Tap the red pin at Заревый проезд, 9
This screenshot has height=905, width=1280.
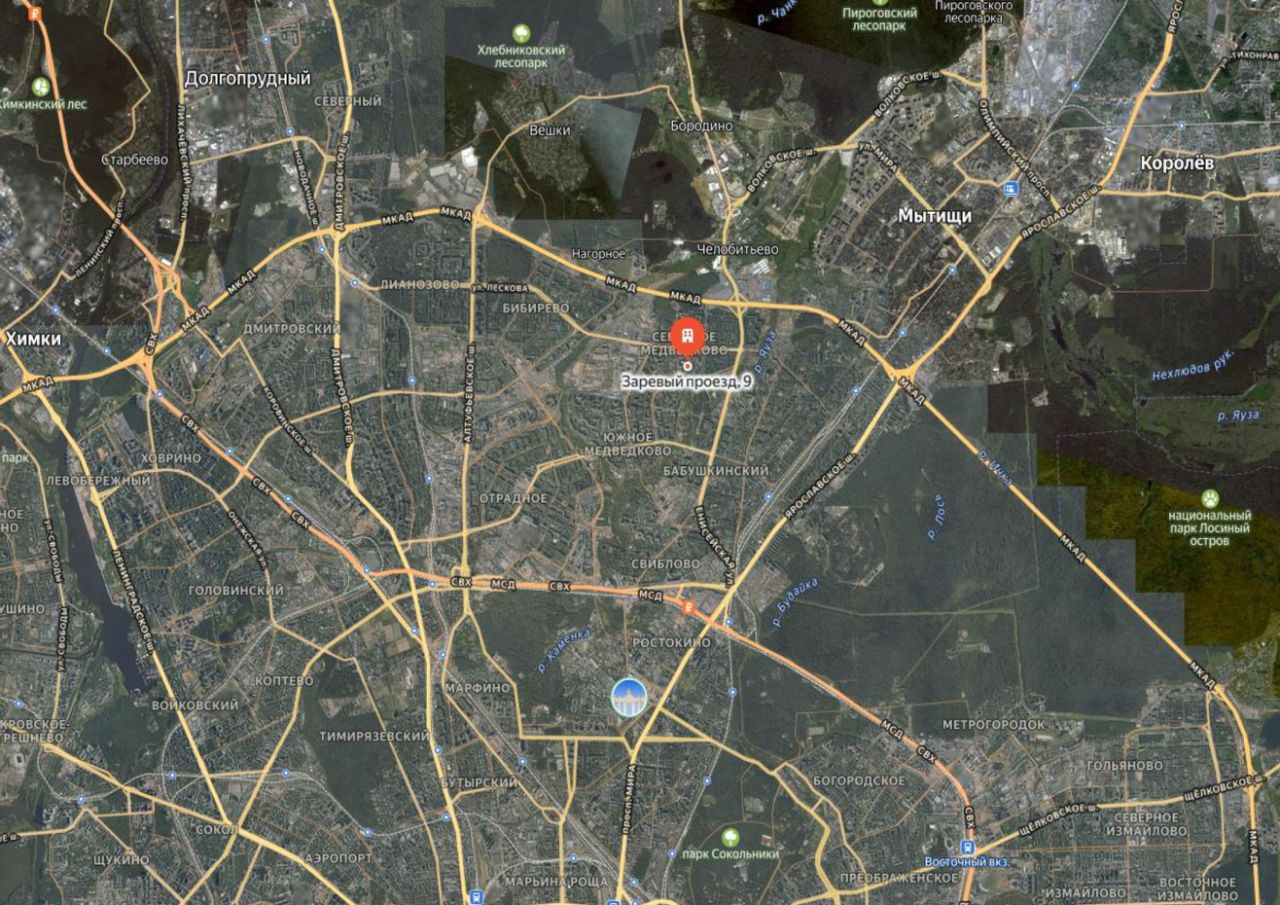688,337
